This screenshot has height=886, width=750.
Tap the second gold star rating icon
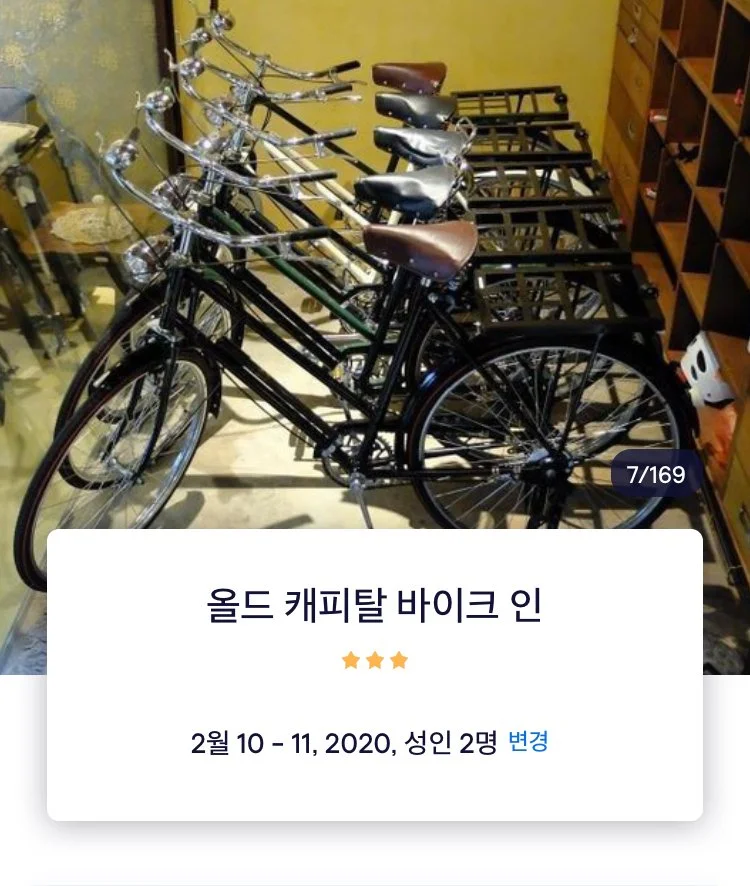click(x=375, y=660)
